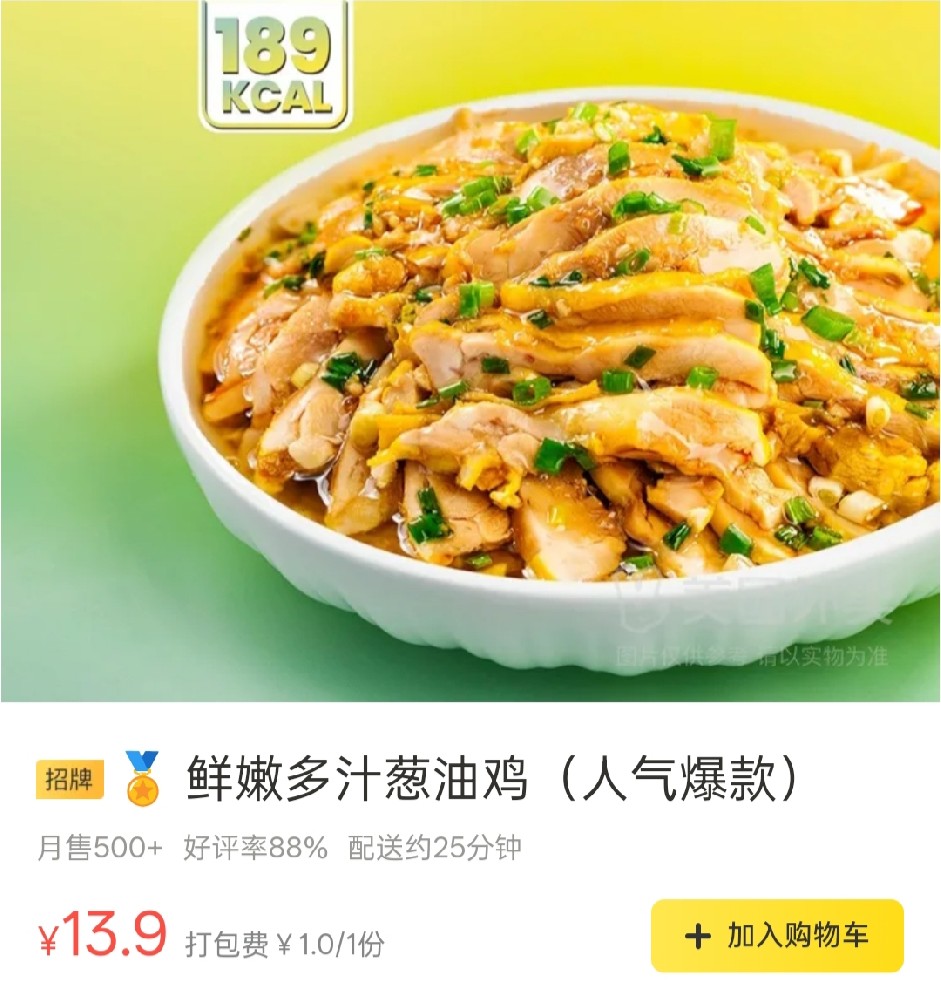Screen dimensions: 941x1000
Task: Tap the 加入购物车 button
Action: pyautogui.click(x=777, y=936)
